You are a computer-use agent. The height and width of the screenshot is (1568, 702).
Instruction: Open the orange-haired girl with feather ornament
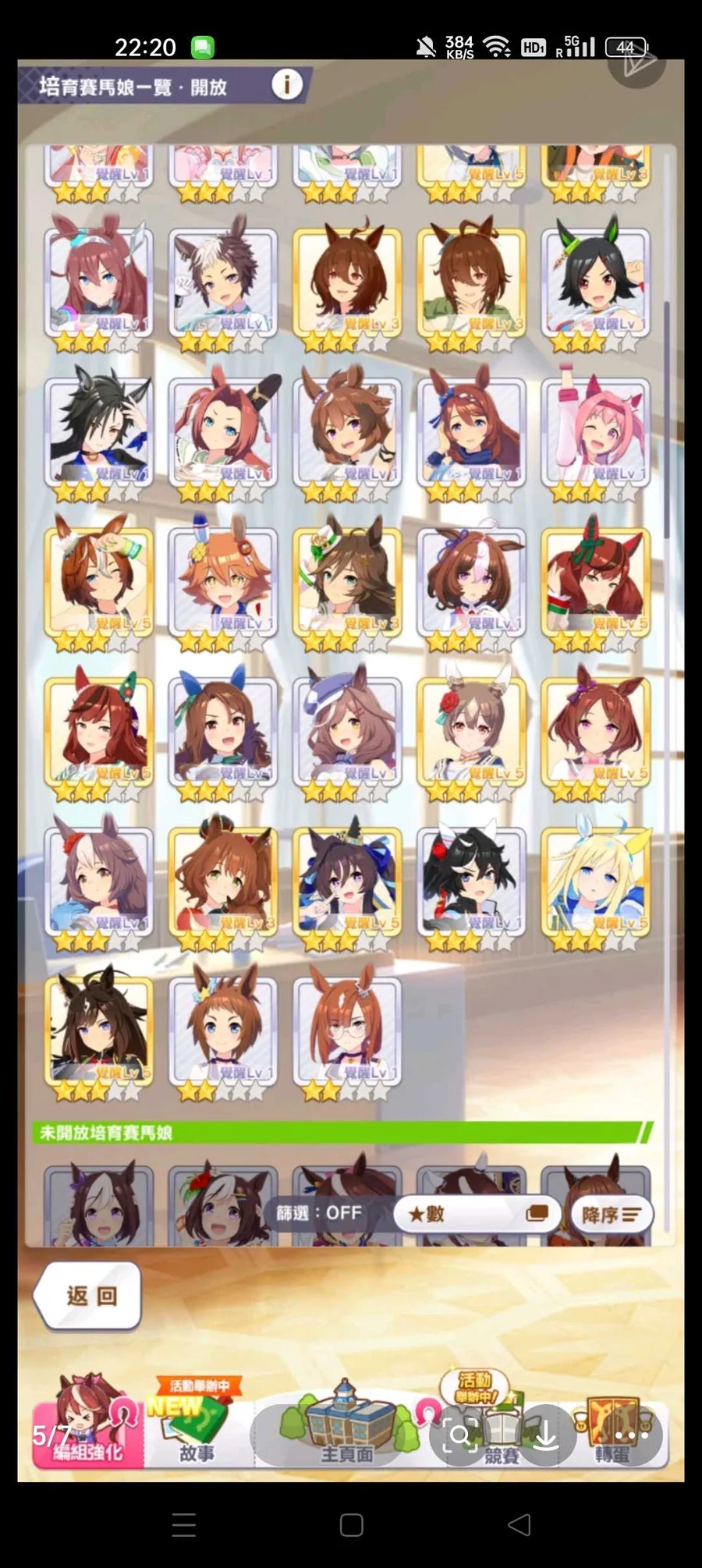click(x=223, y=582)
